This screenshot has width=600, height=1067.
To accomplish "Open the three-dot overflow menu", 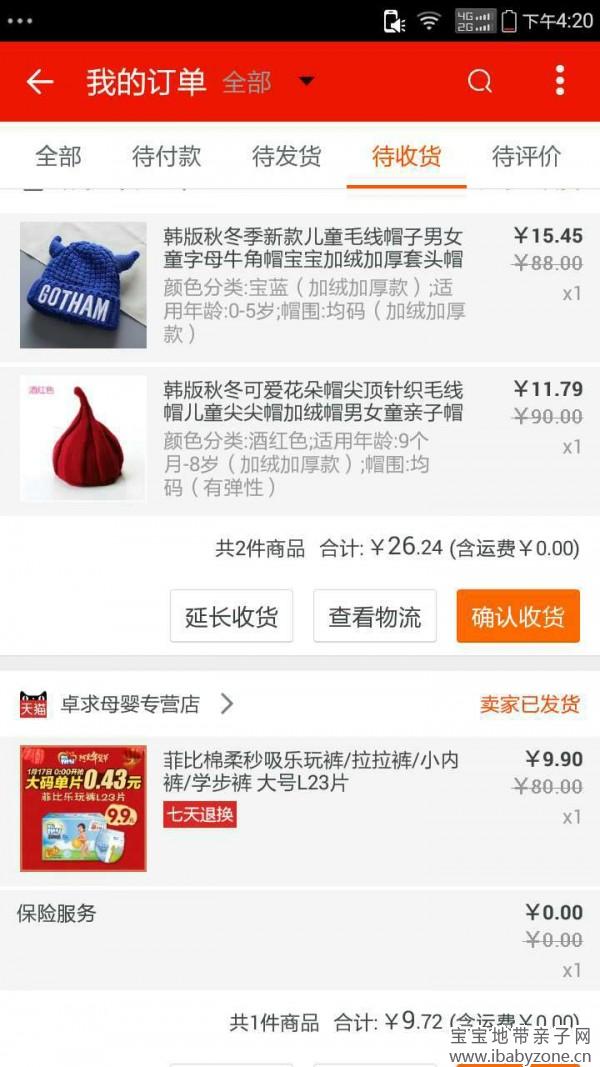I will coord(560,81).
